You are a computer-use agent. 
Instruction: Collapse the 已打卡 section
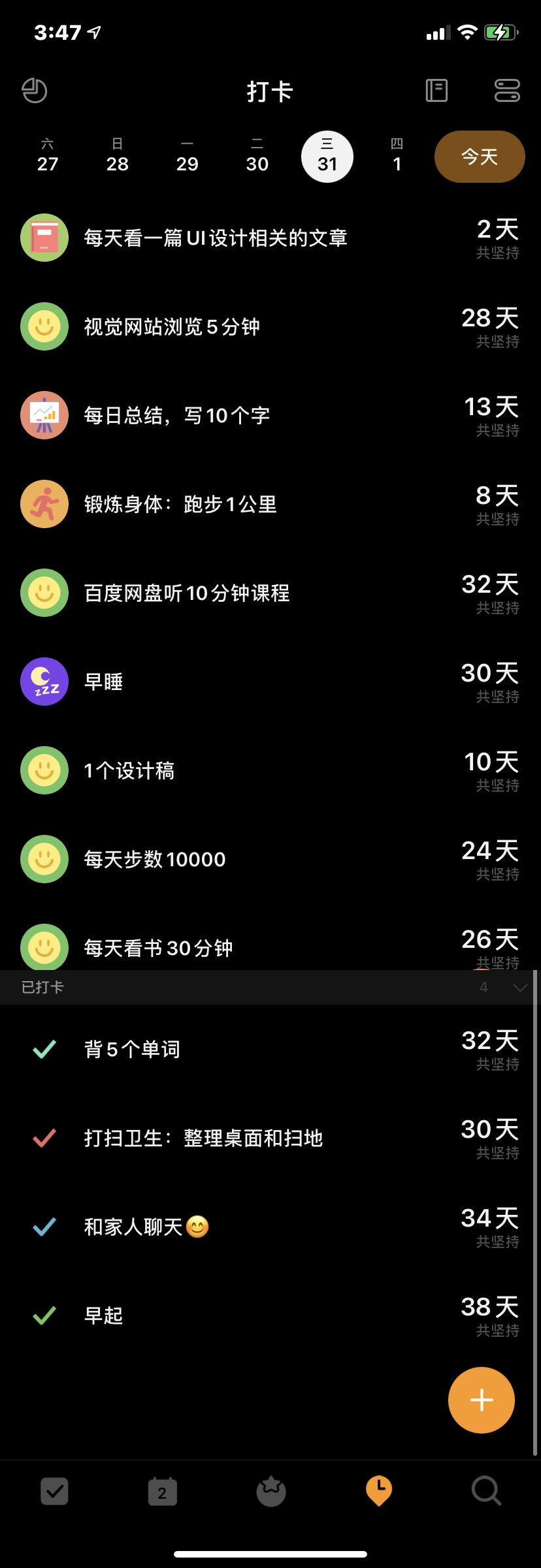point(520,987)
